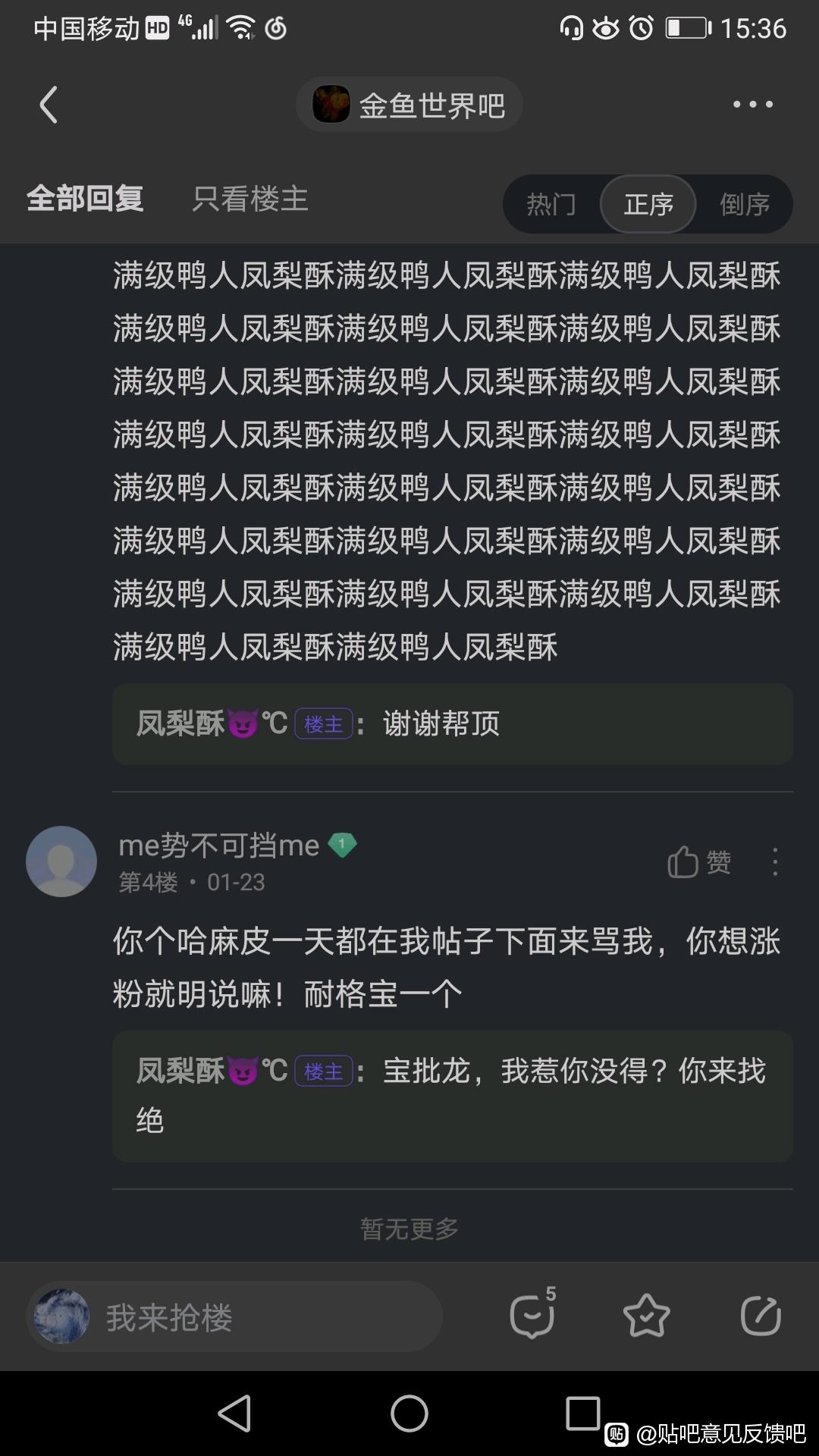Select the 只看楼主 tab
The width and height of the screenshot is (819, 1456).
[x=250, y=199]
